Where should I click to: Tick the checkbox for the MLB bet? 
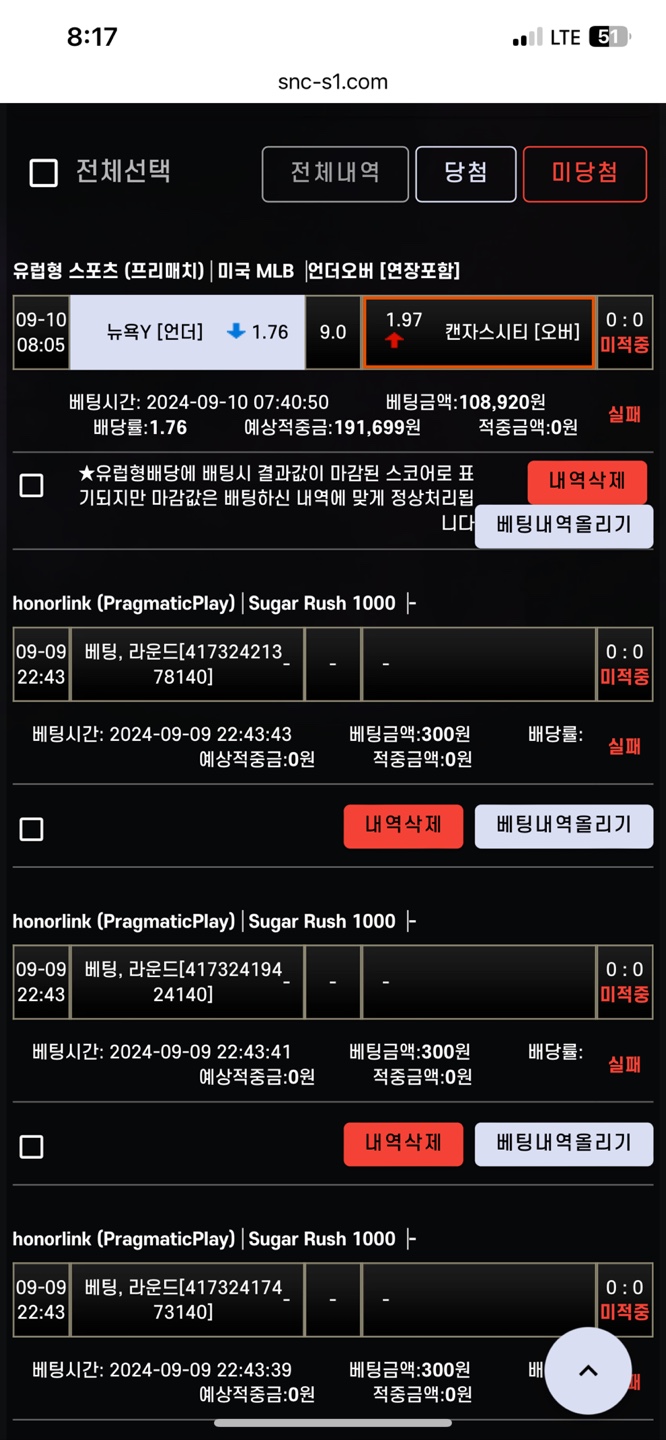tap(32, 486)
